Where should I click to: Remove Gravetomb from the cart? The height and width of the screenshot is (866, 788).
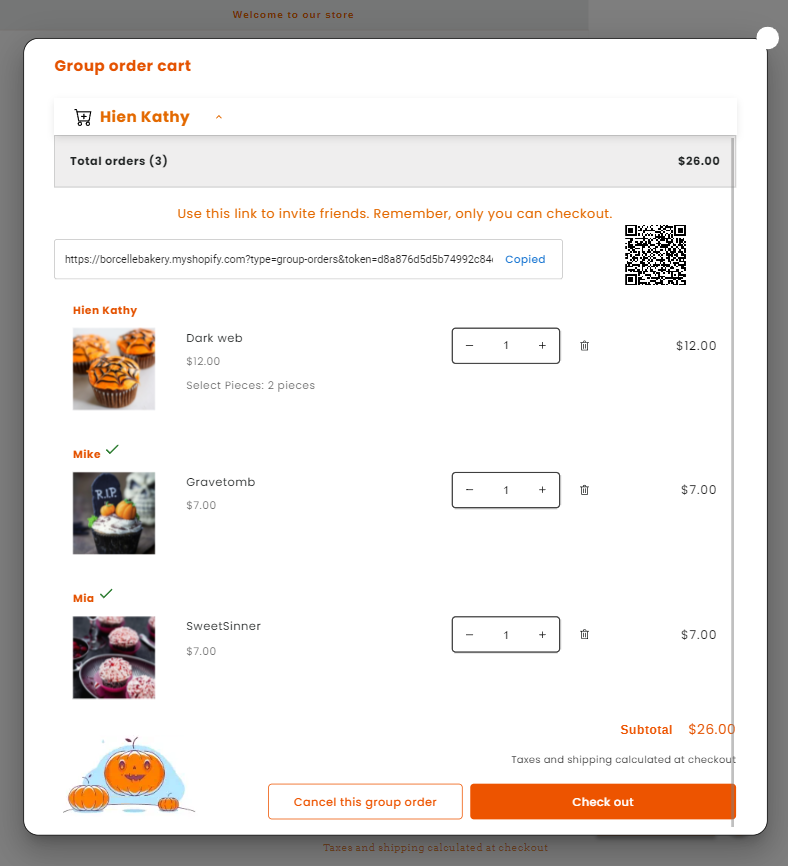pos(585,490)
